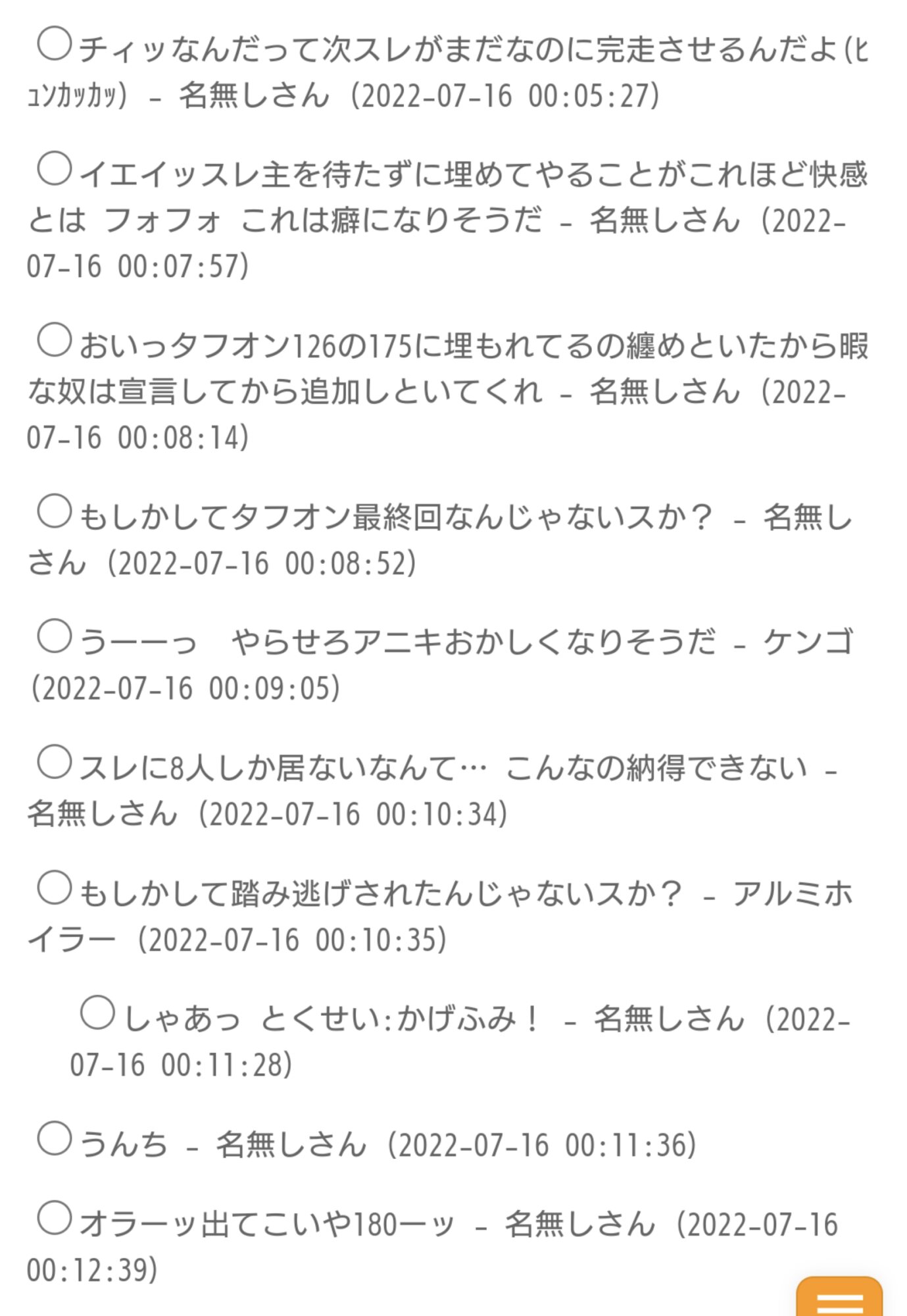Select radio button for アルミホイラー's comment

point(54,888)
